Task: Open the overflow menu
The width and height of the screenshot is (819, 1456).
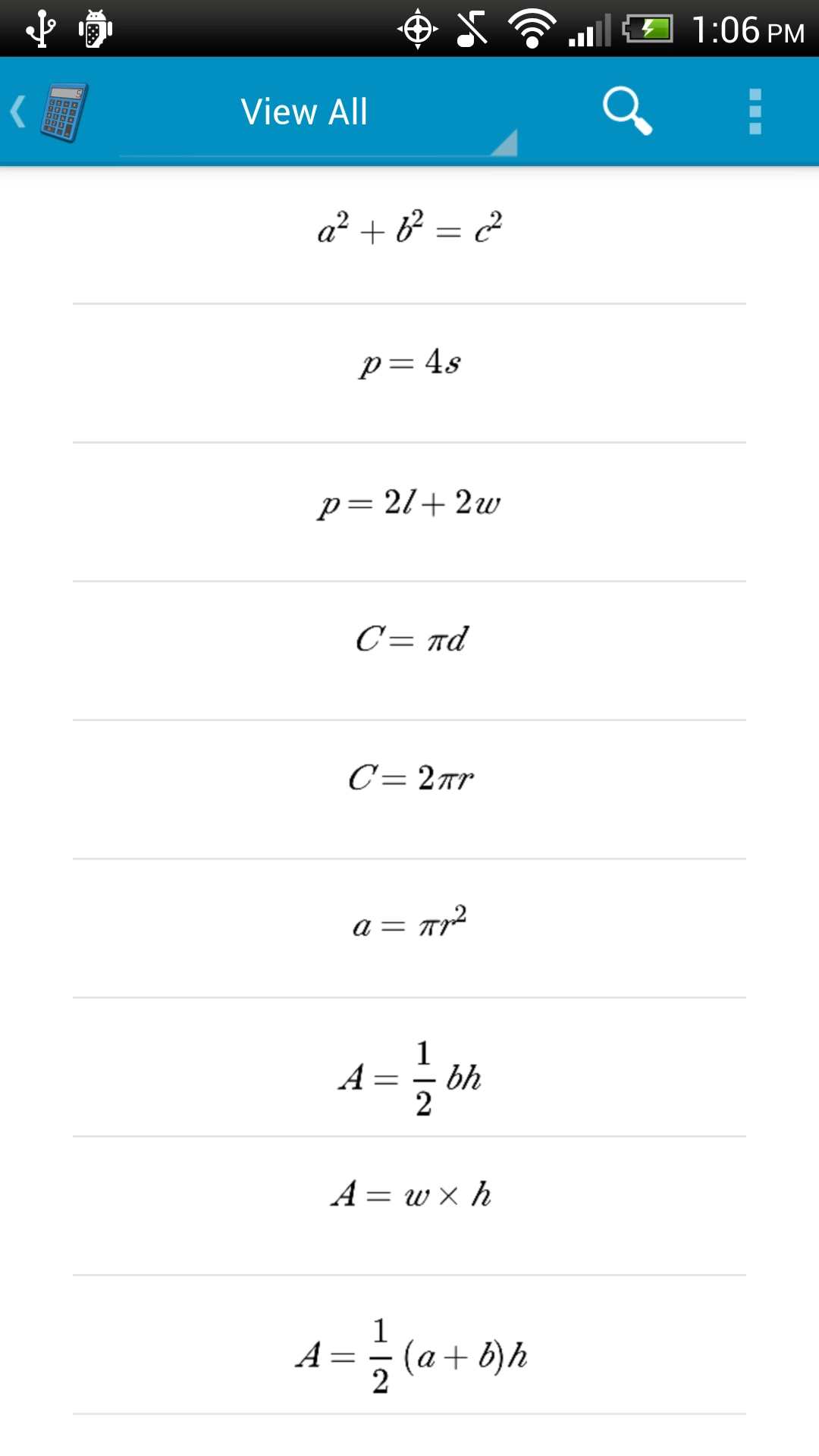Action: [x=755, y=111]
